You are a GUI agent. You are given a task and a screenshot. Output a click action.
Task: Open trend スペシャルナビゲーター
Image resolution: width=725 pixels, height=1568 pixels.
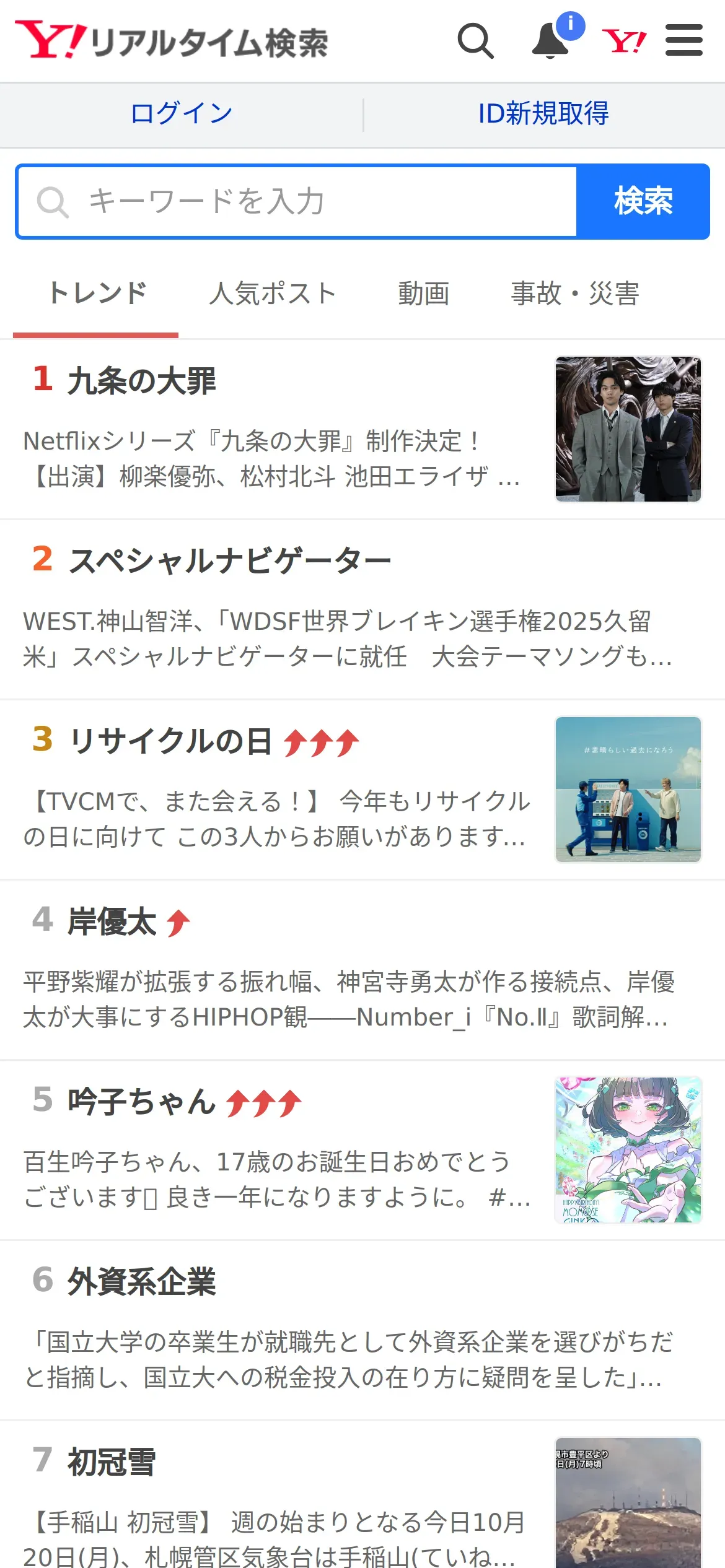tap(229, 561)
